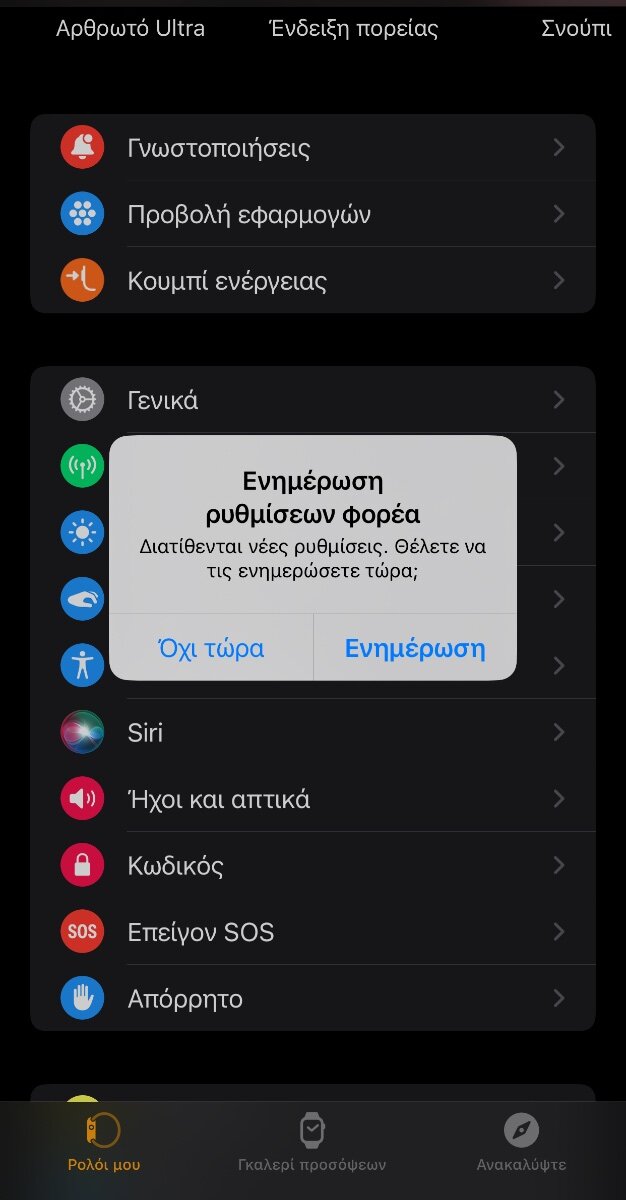Select the Αρθρωτό Ultra watch face
626x1200 pixels.
(130, 28)
